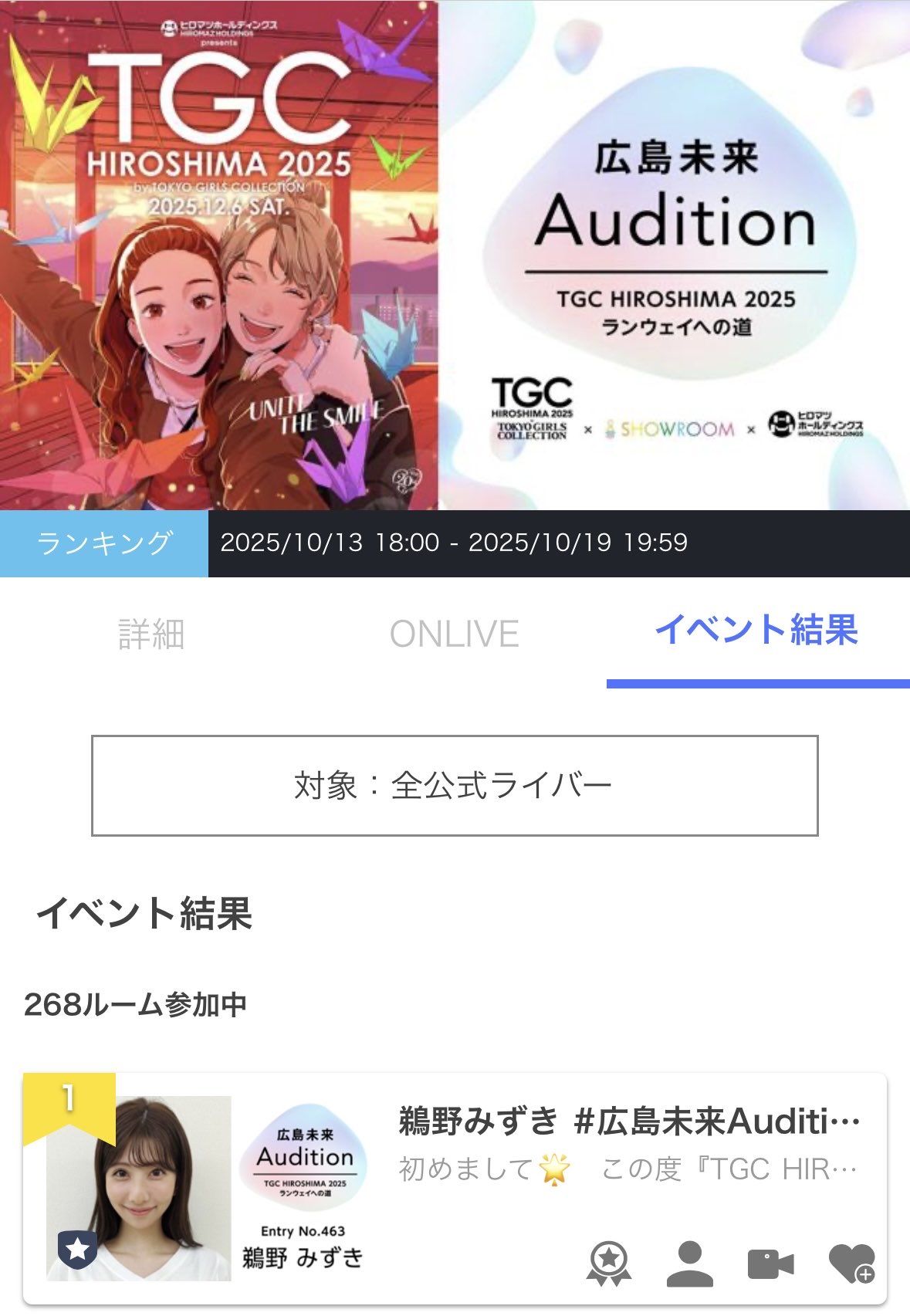This screenshot has width=910, height=1316.
Task: Open the 対象：全公式ライバー selector
Action: click(x=455, y=786)
